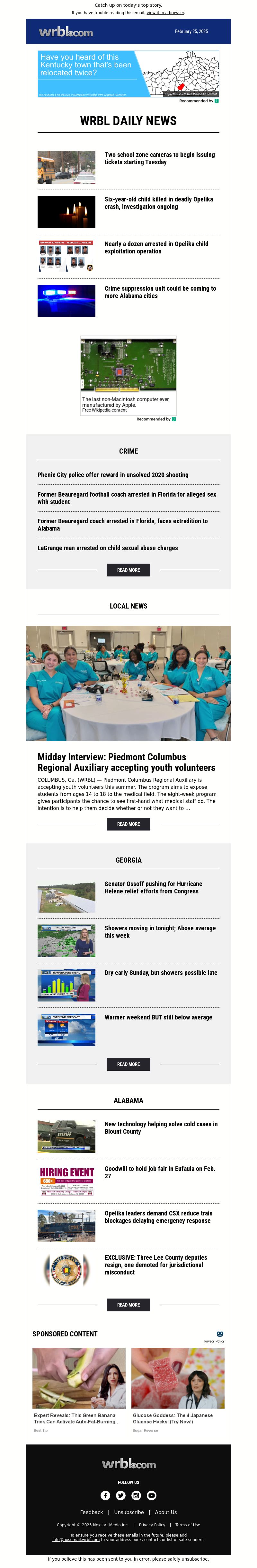The height and width of the screenshot is (1568, 257).
Task: Tap Read More under the Crime section
Action: (128, 570)
